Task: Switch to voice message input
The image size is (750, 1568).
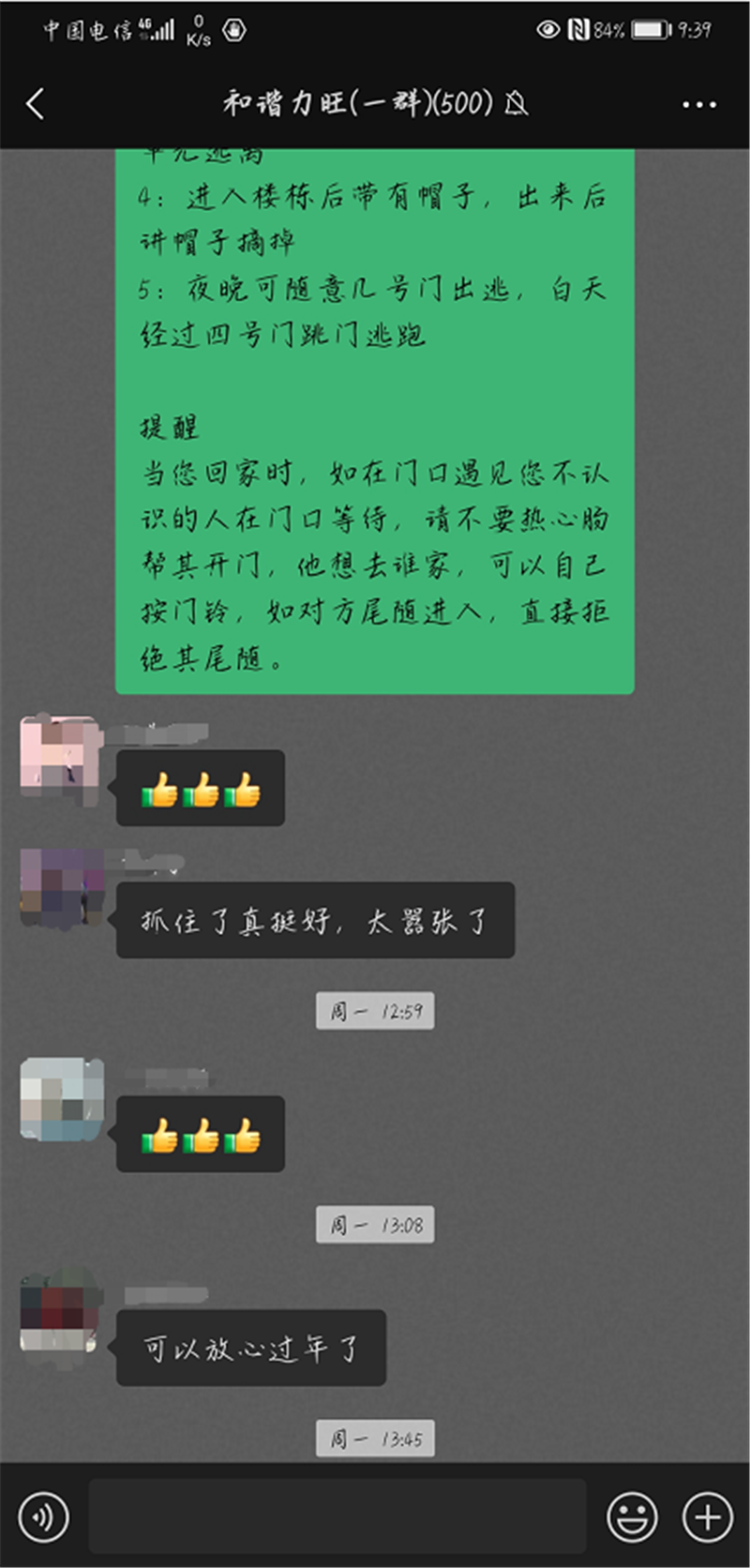Action: 44,1516
